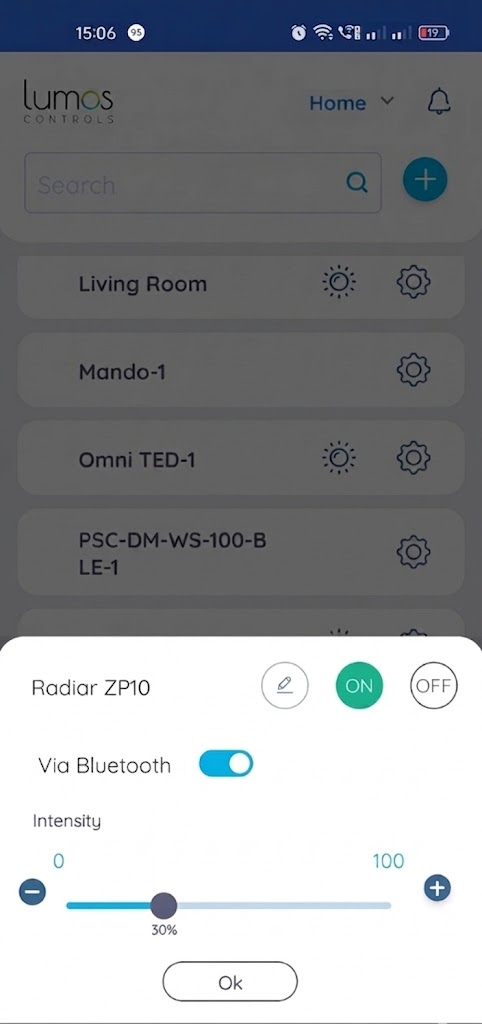Screen dimensions: 482x1024
Task: Decrease intensity with the minus button
Action: click(33, 891)
